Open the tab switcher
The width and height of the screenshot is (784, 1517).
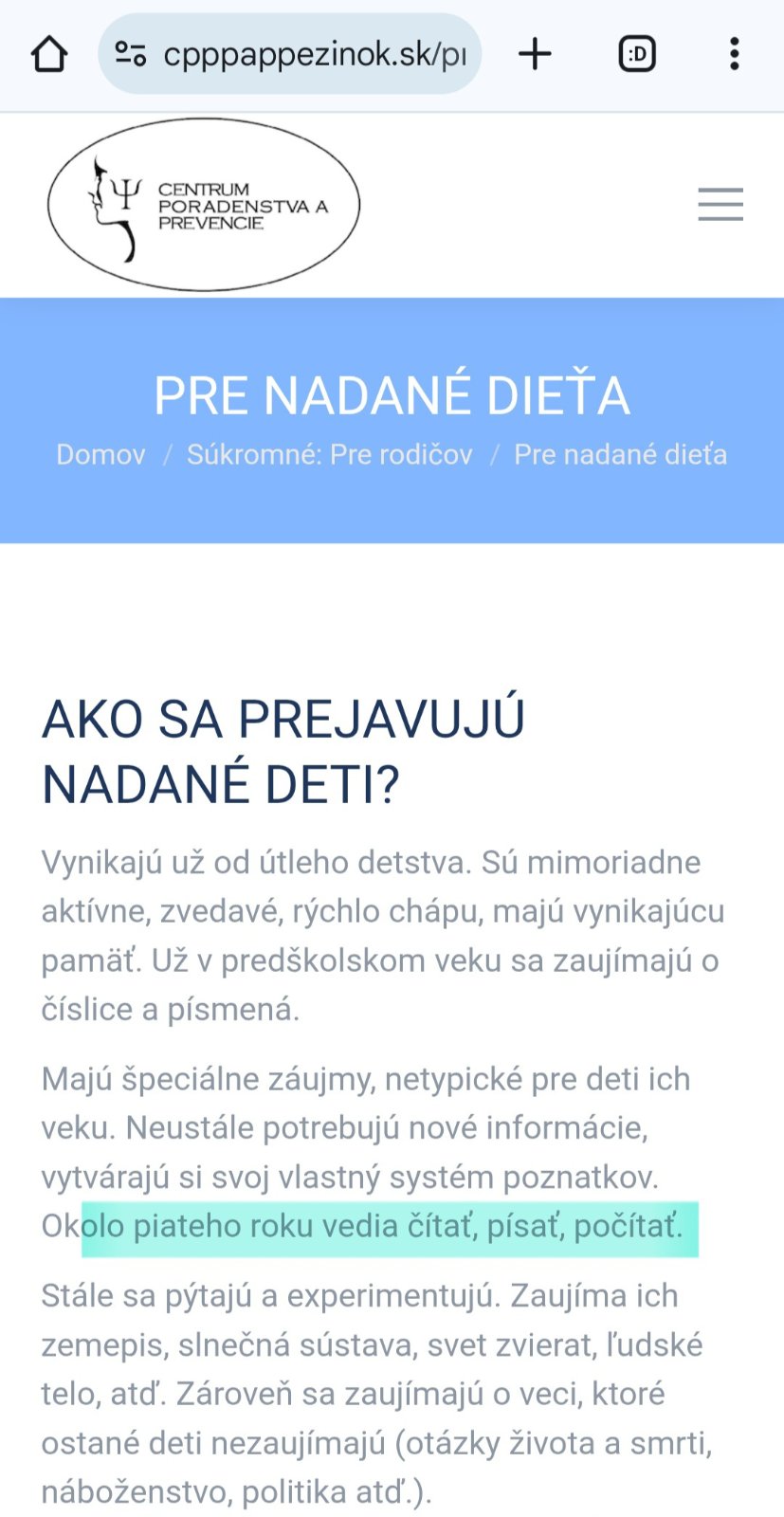[x=637, y=54]
